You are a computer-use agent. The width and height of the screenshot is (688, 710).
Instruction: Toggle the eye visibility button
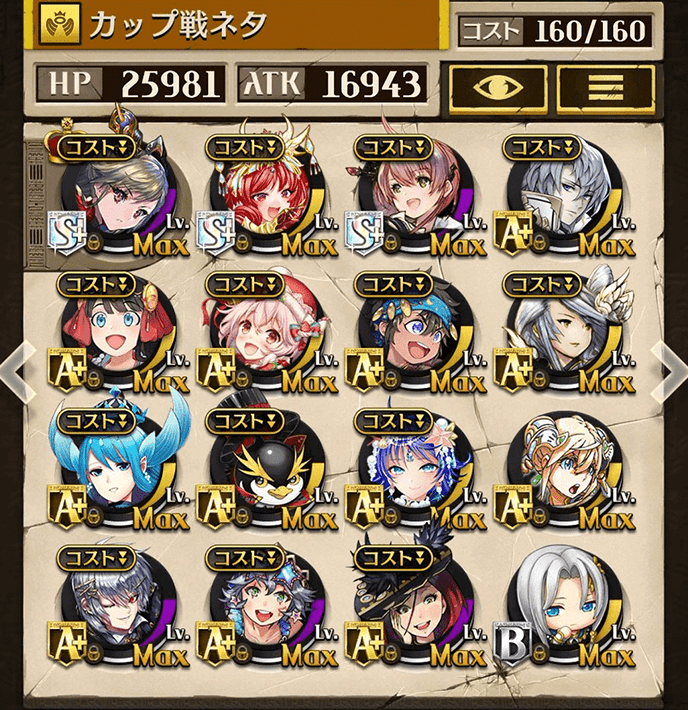click(497, 89)
